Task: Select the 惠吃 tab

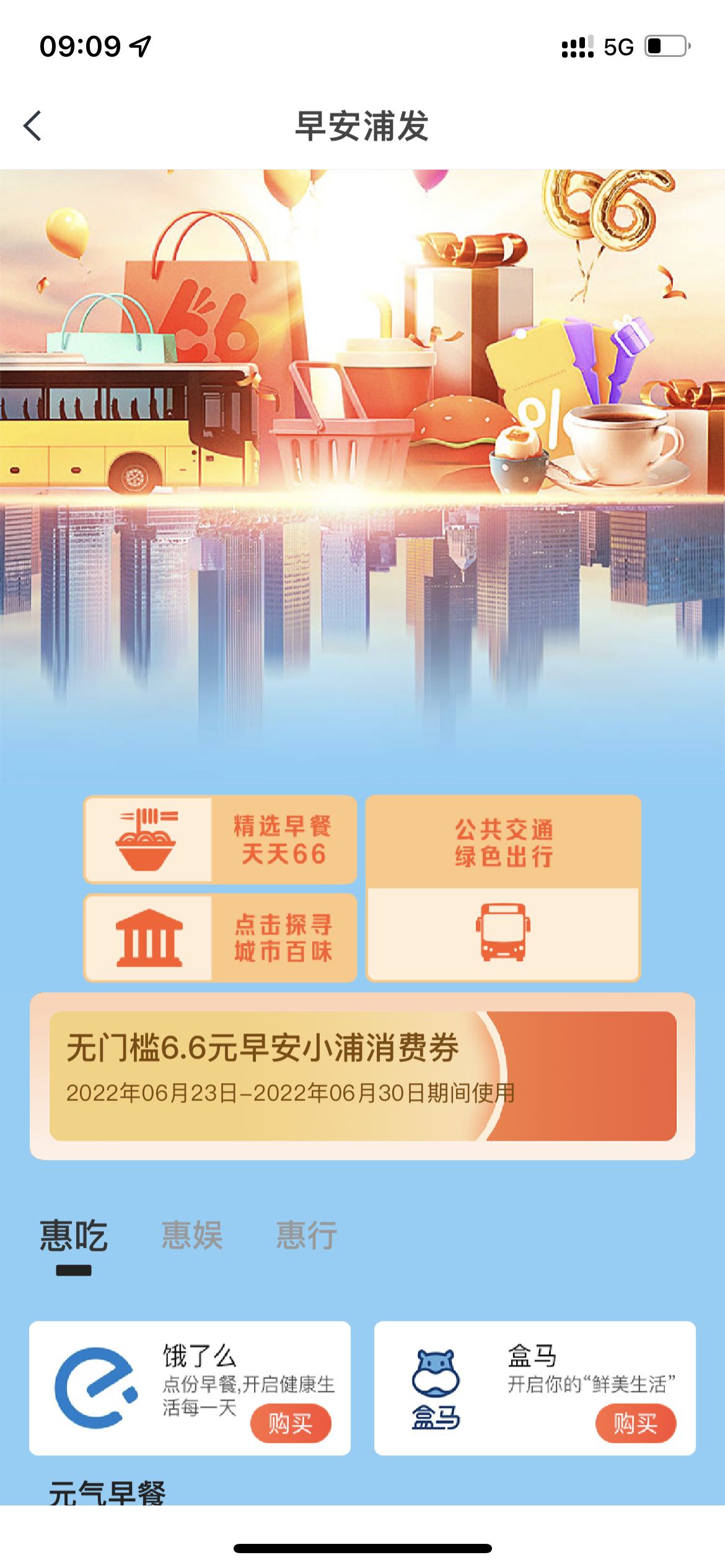Action: [74, 1235]
